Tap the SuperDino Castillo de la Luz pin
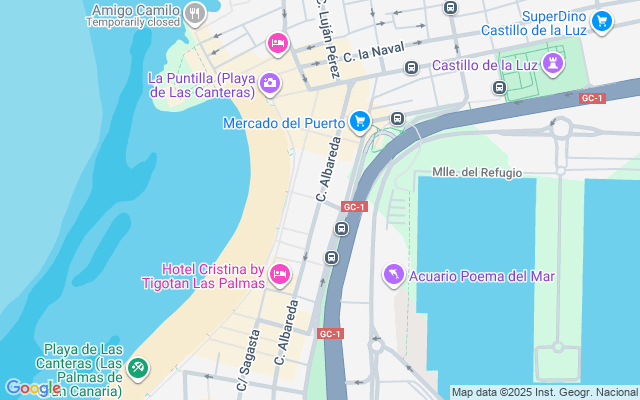The height and width of the screenshot is (400, 640). [x=602, y=22]
